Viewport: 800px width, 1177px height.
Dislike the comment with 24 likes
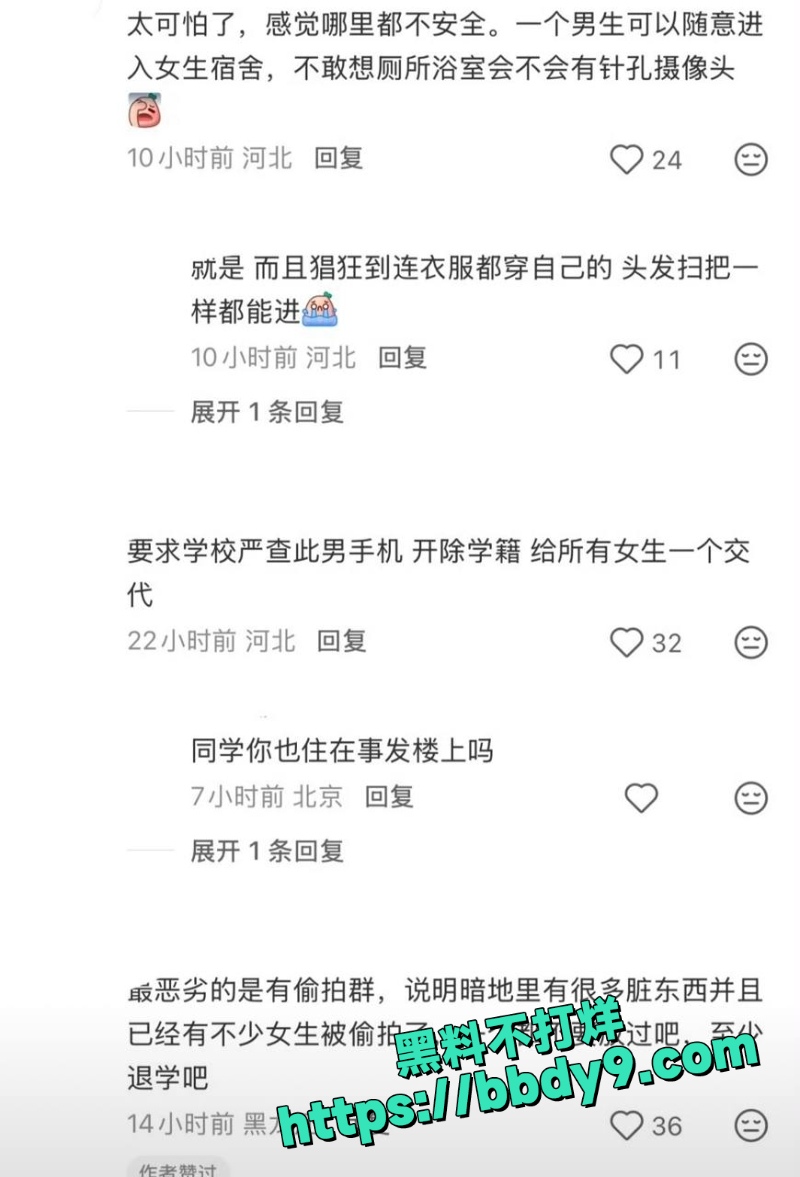[x=751, y=159]
